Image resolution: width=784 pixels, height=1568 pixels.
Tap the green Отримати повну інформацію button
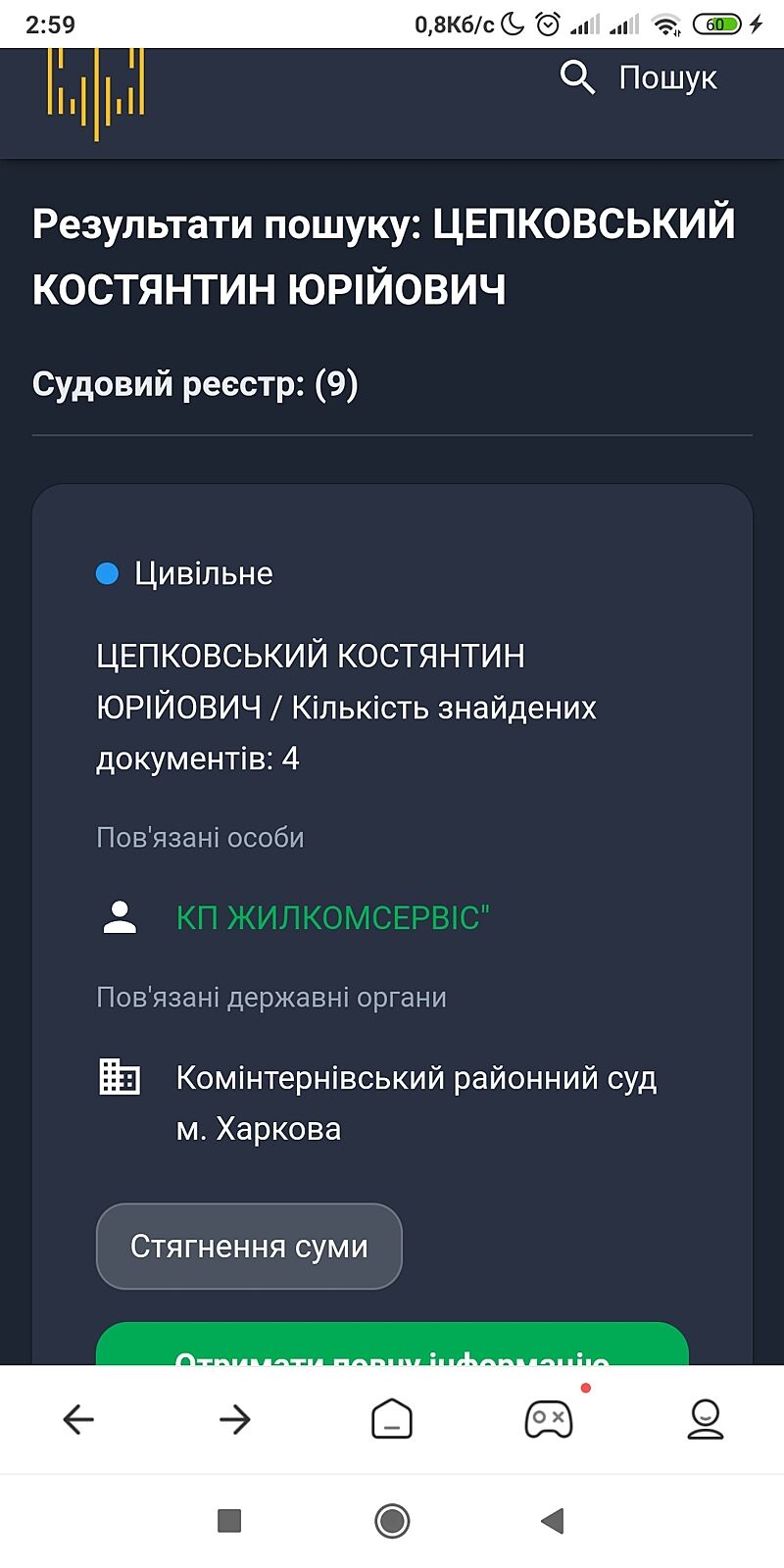(x=392, y=1347)
